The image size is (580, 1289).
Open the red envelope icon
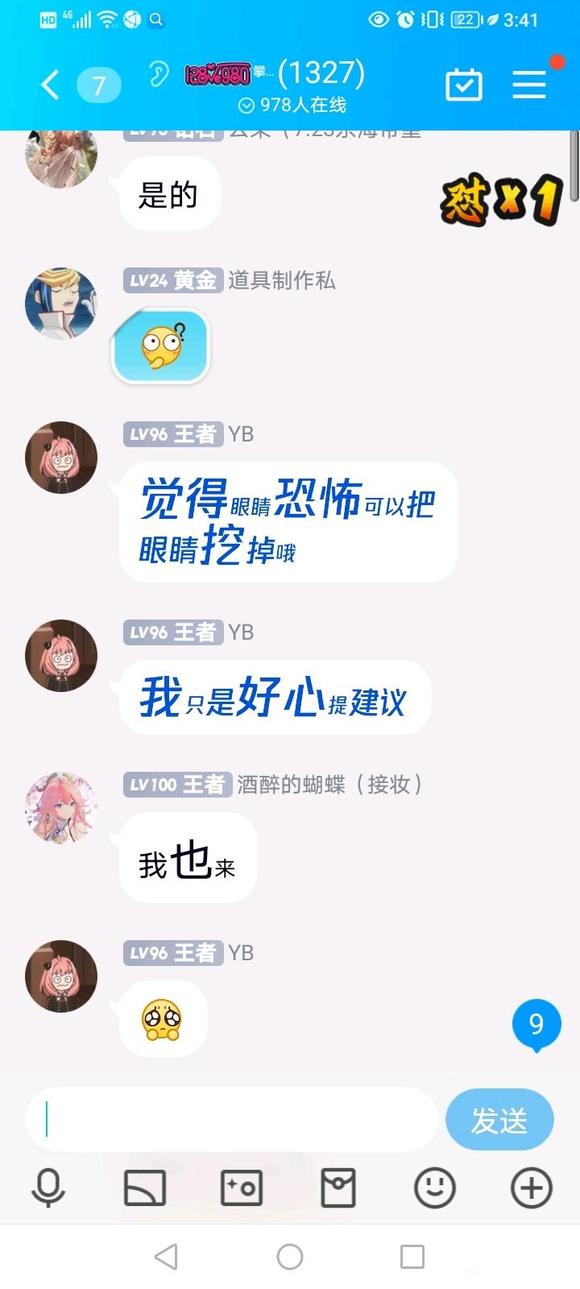[338, 1189]
